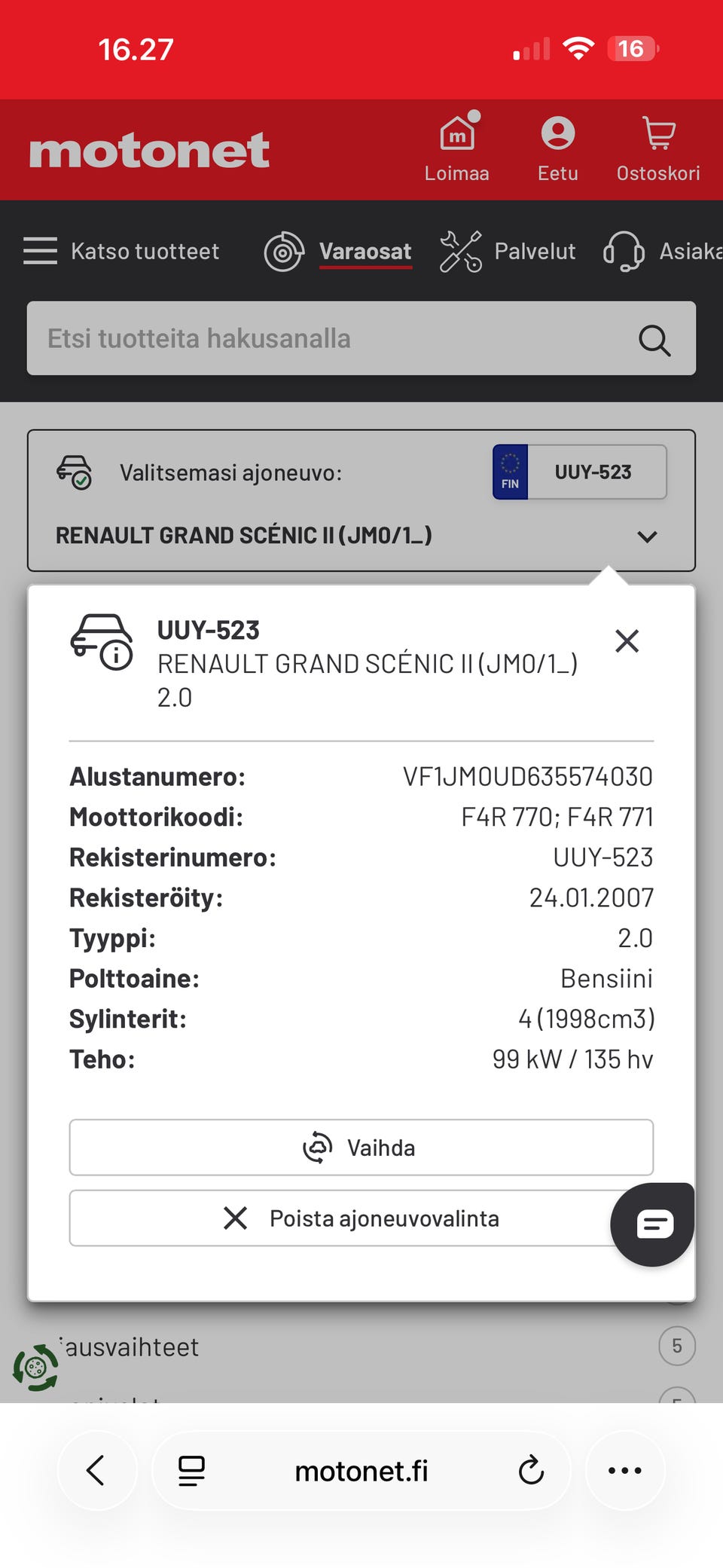
Task: Collapse the Renault Grand Scénic II dropdown
Action: click(647, 536)
